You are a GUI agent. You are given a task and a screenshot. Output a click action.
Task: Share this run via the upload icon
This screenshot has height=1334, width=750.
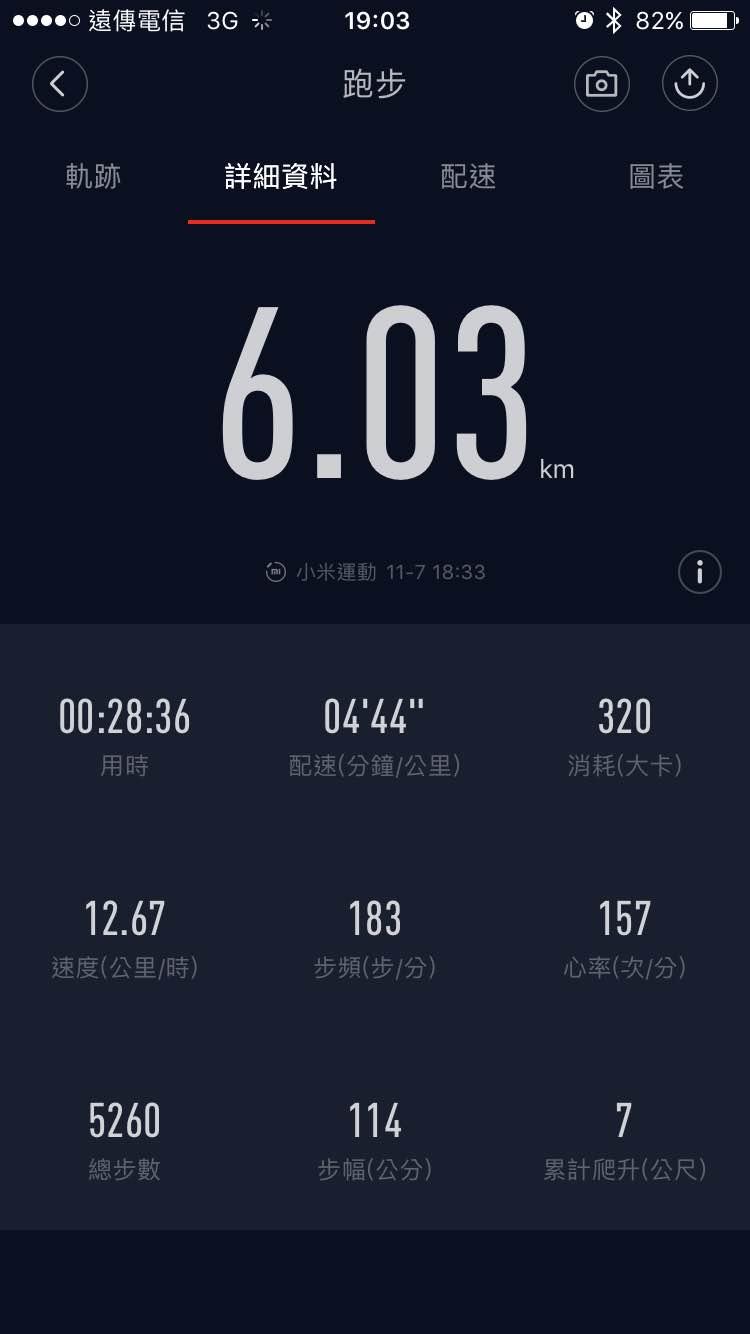(x=690, y=84)
